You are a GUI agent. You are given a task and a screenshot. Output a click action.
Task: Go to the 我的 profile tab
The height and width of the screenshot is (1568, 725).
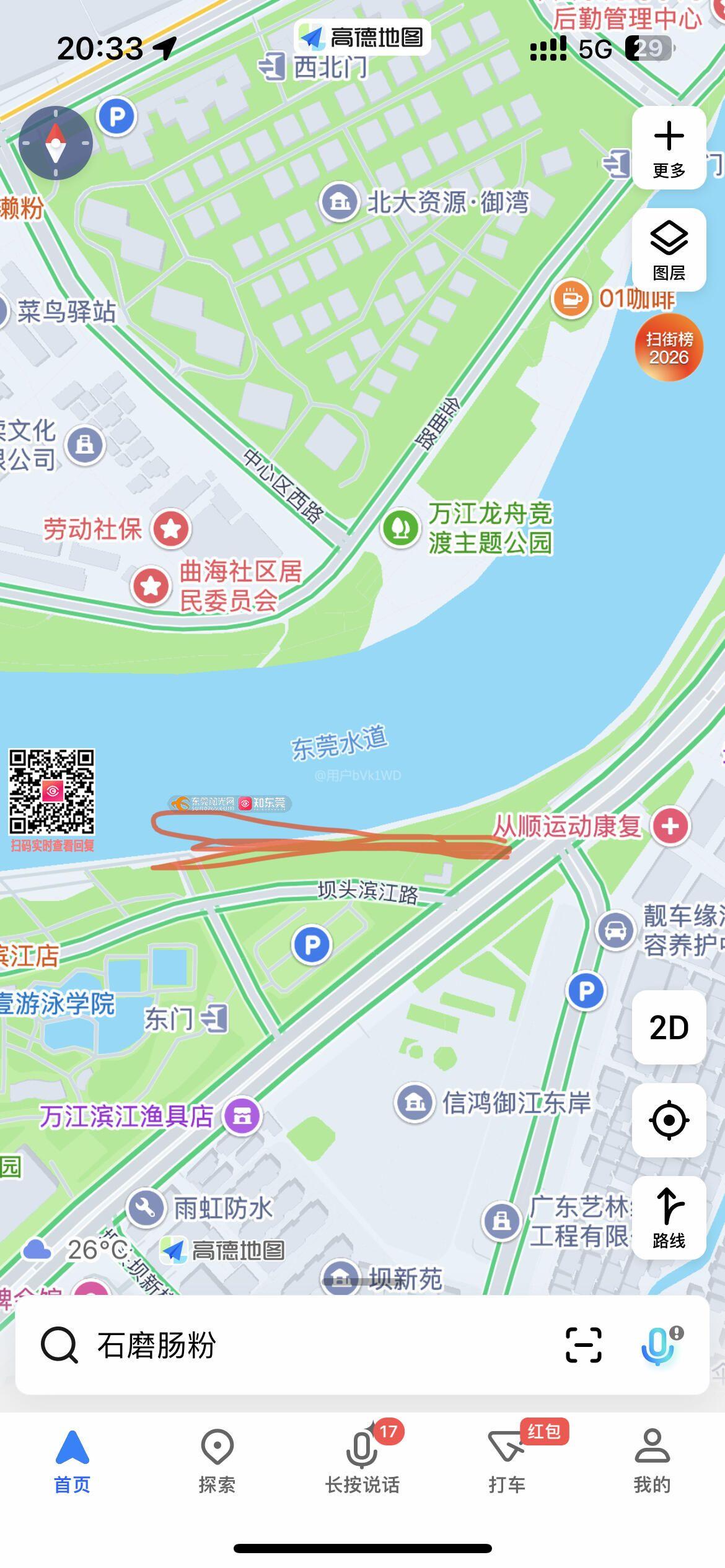click(x=652, y=1459)
